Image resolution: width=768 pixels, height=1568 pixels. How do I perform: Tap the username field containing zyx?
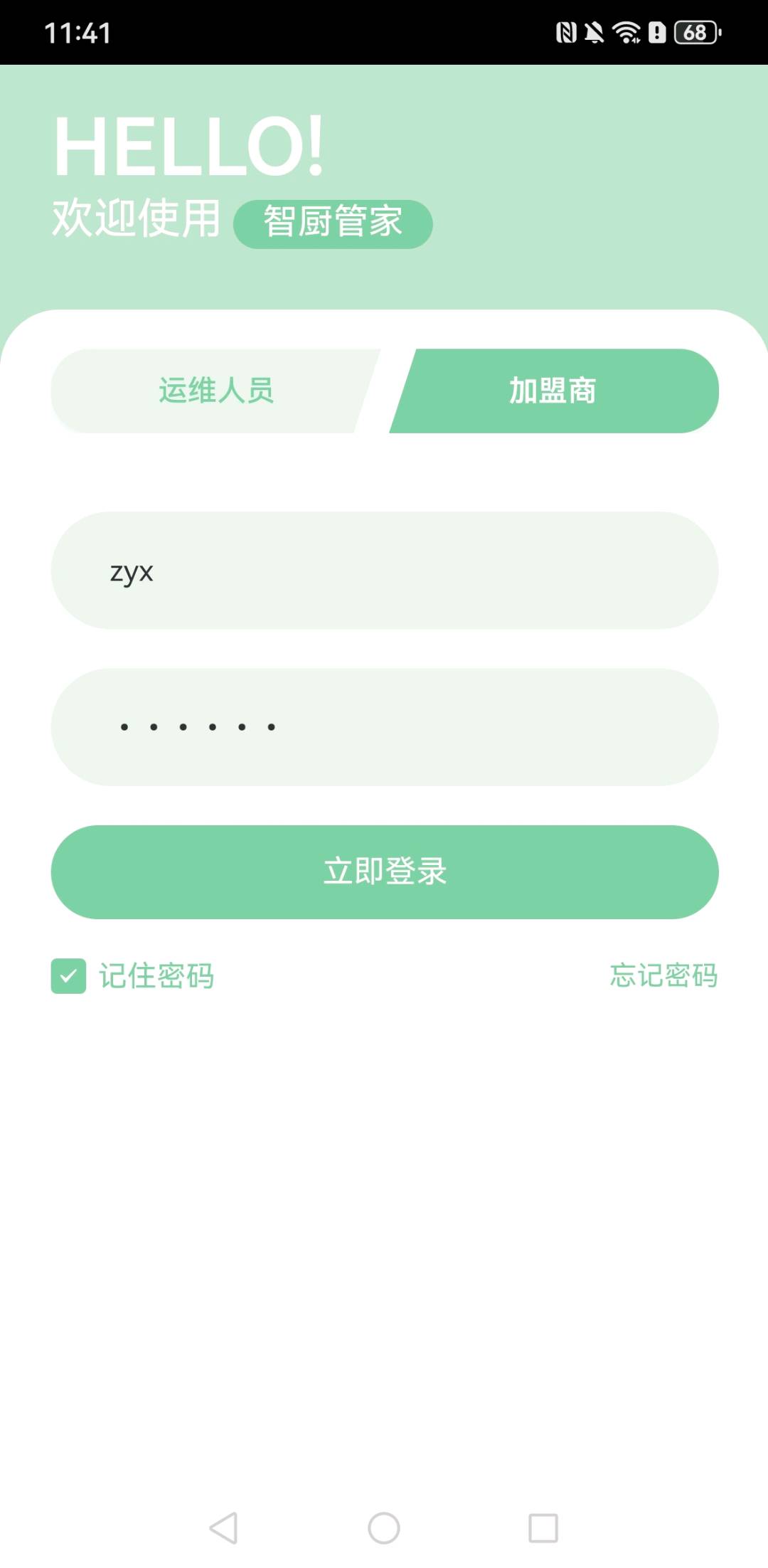click(384, 571)
